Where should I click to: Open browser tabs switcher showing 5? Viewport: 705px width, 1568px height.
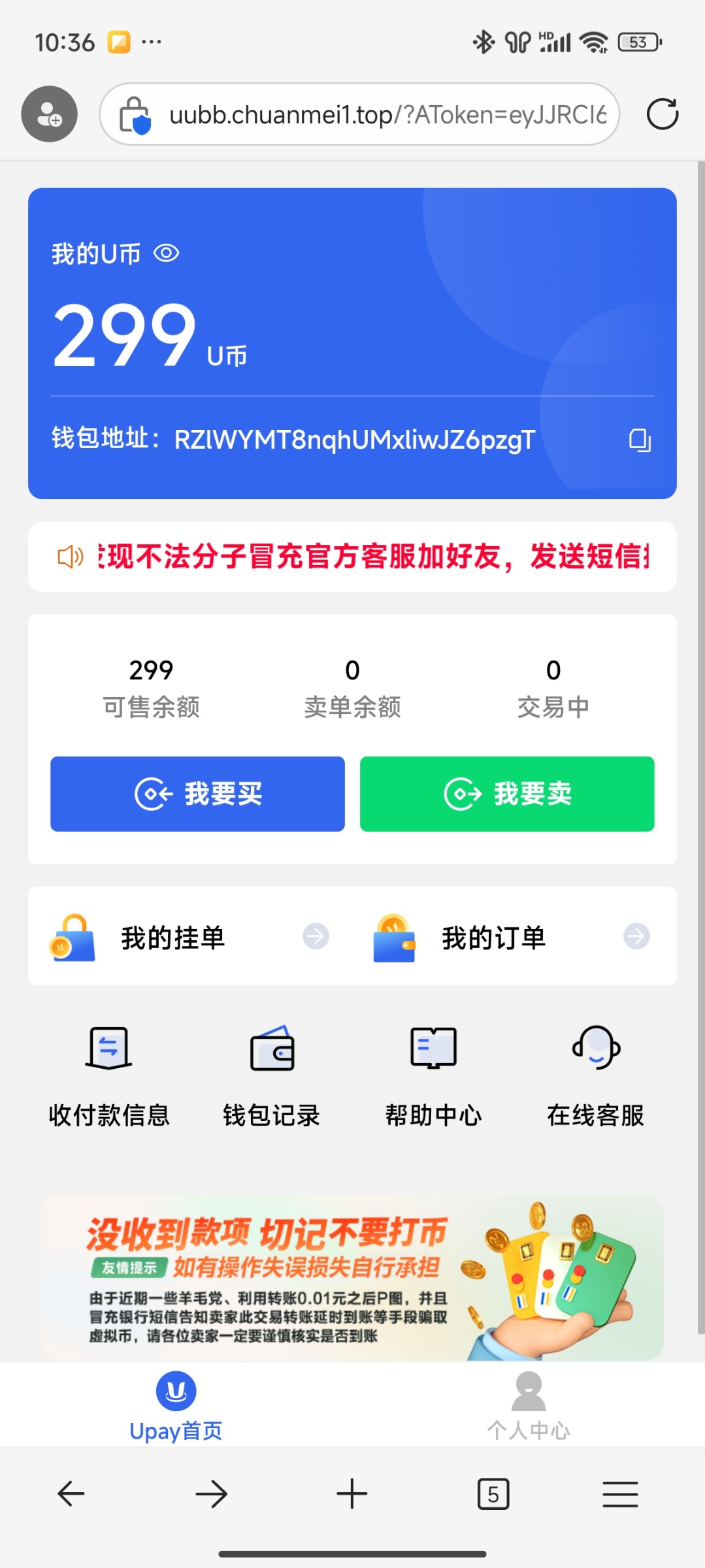click(493, 1494)
